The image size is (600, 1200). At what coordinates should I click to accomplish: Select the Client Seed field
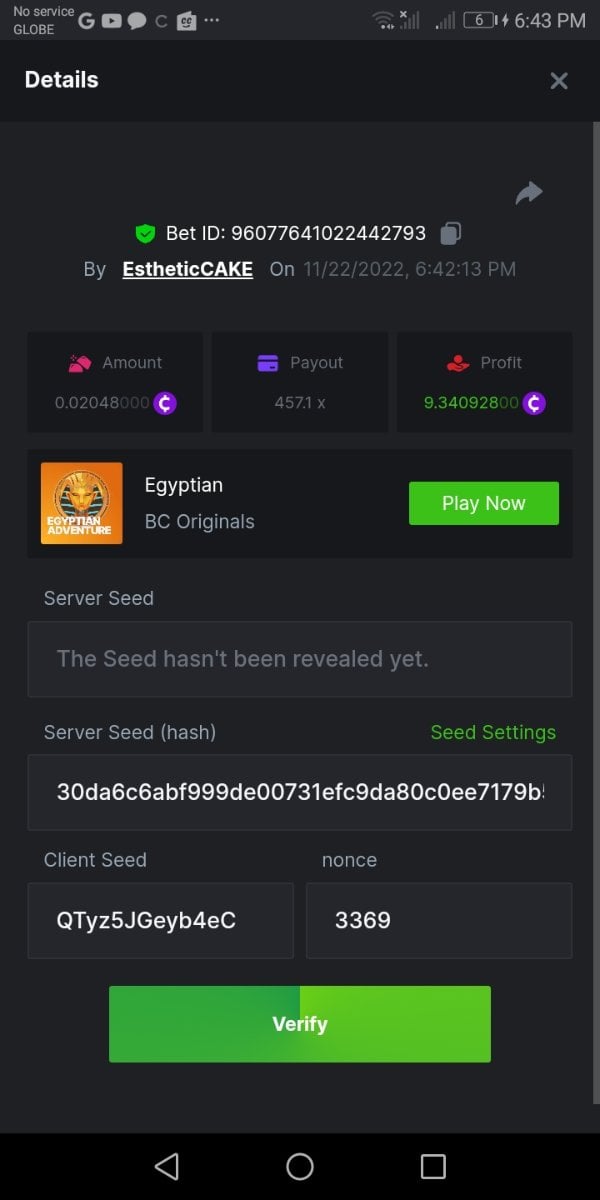[160, 920]
